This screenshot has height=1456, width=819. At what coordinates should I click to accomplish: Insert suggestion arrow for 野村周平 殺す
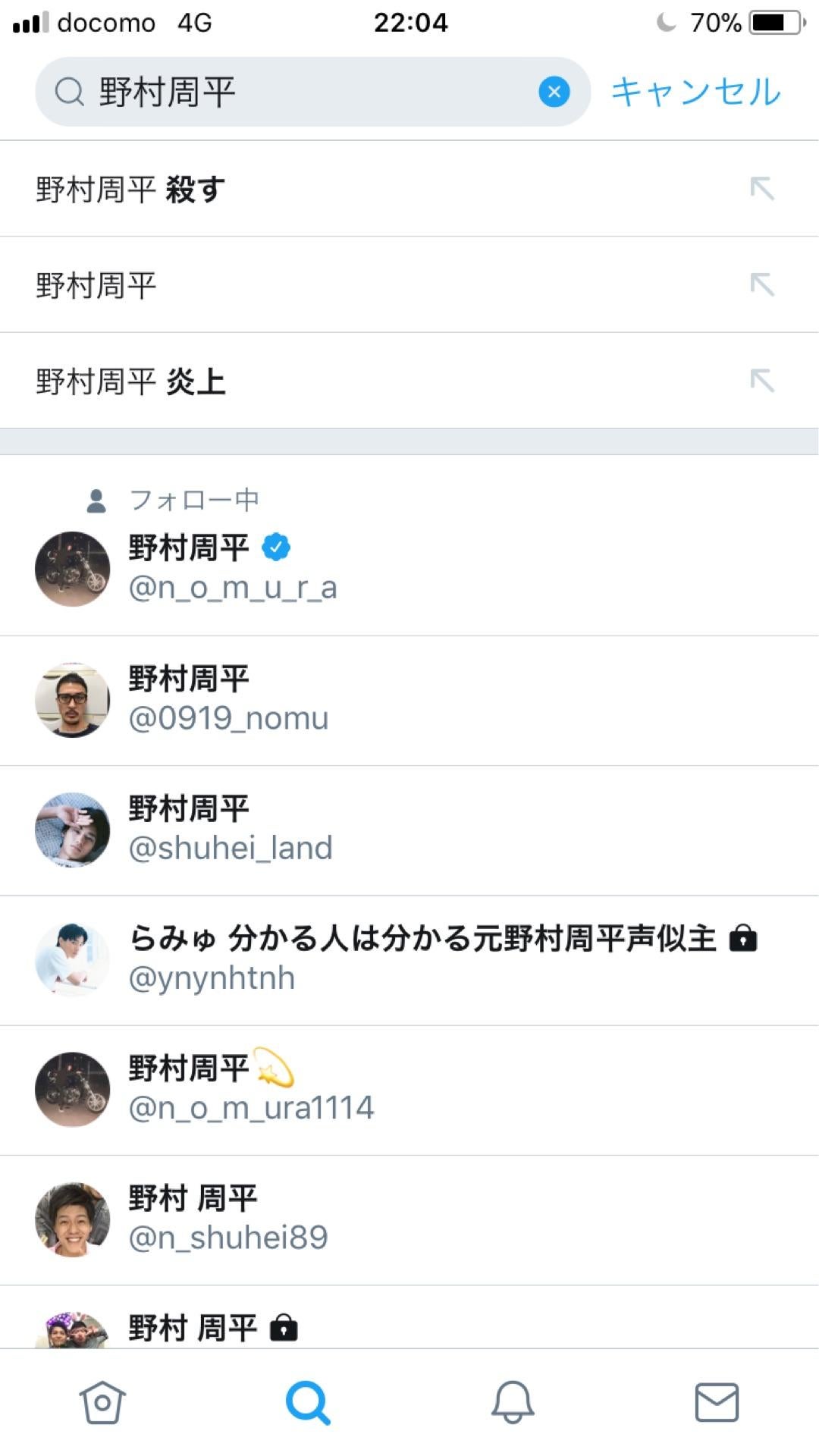(x=763, y=189)
